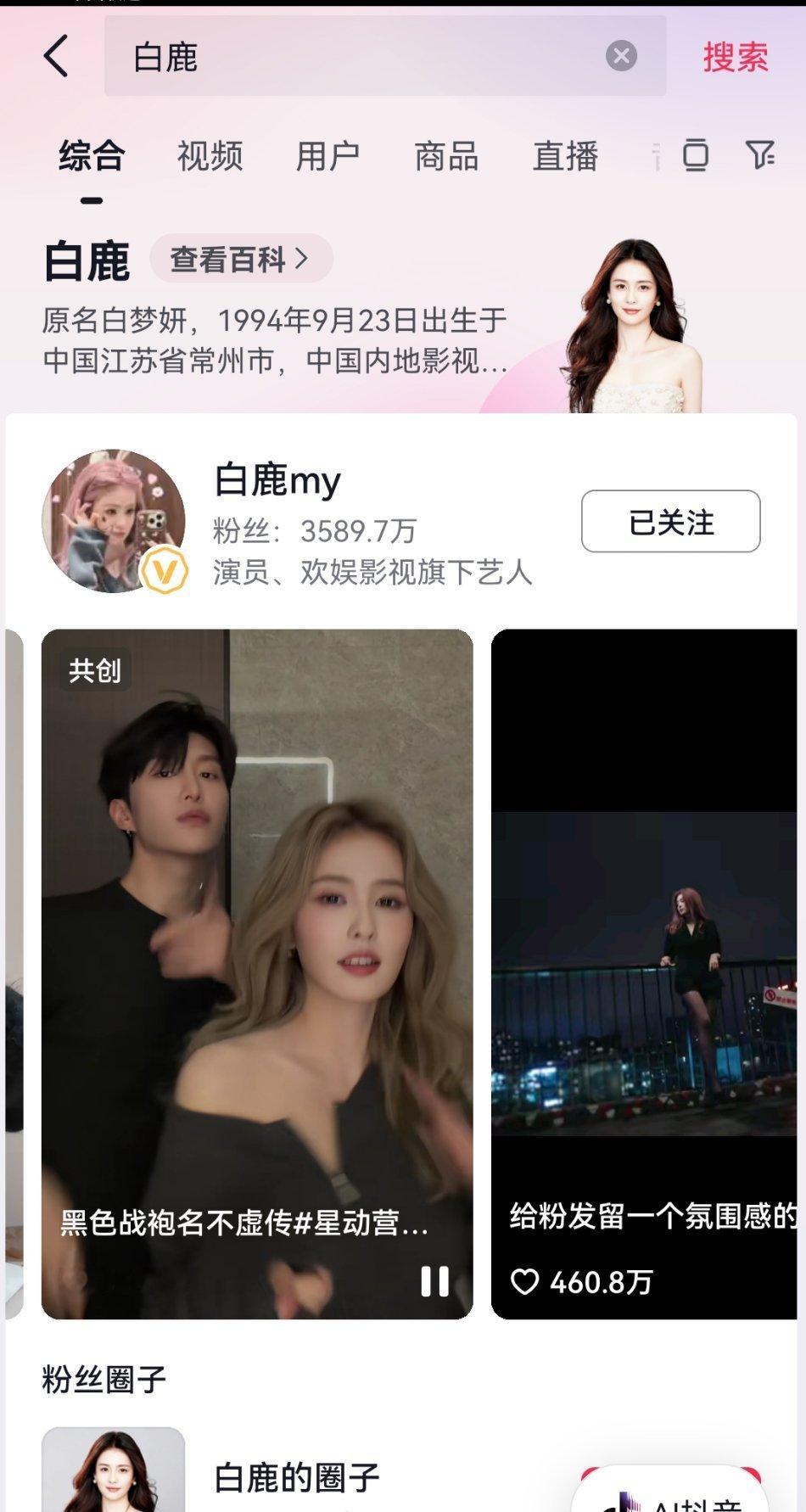Tap the slider-style icon left of the scan icon
The width and height of the screenshot is (806, 1512).
tap(656, 156)
